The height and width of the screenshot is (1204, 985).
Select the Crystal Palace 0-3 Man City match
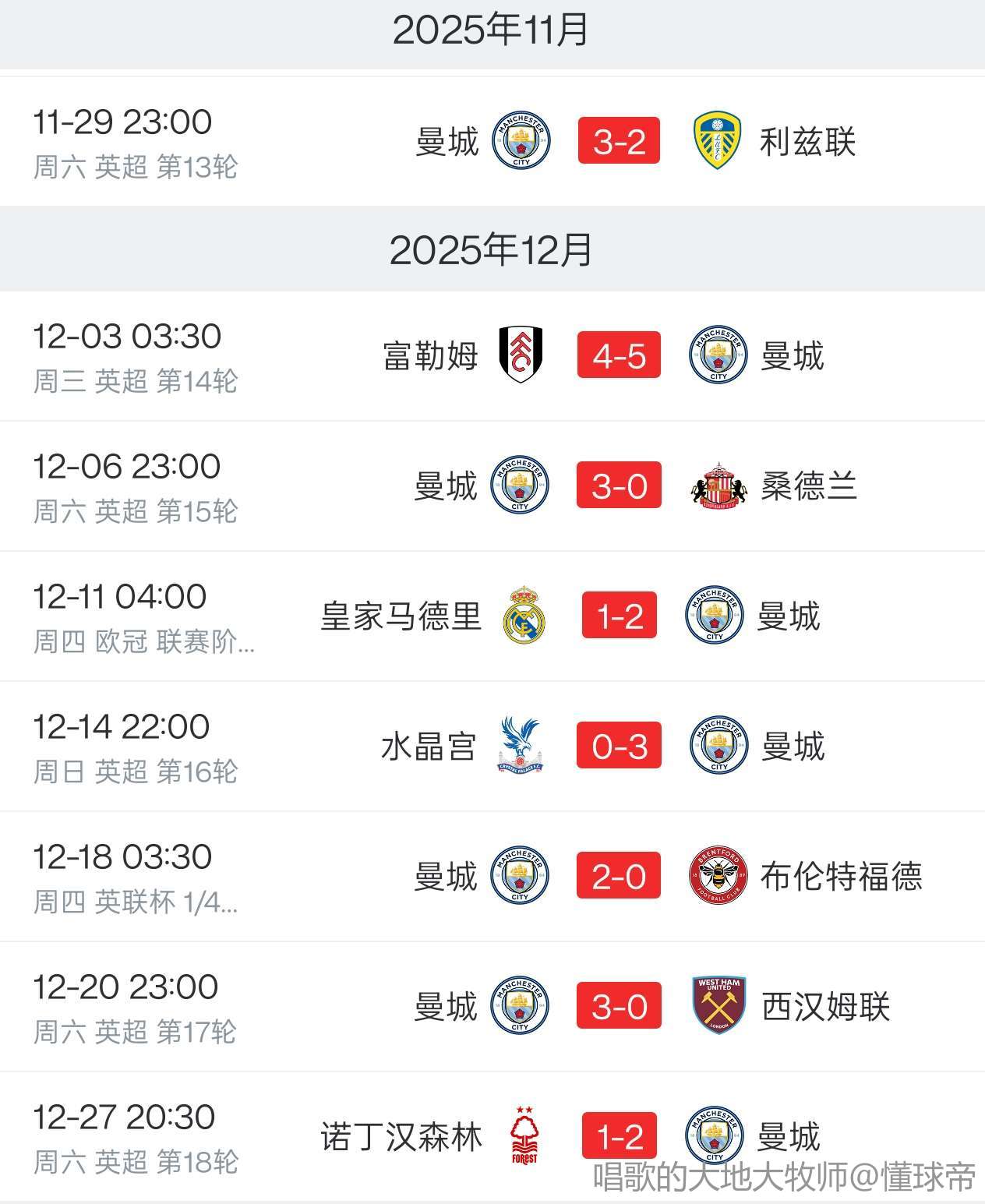pos(619,746)
